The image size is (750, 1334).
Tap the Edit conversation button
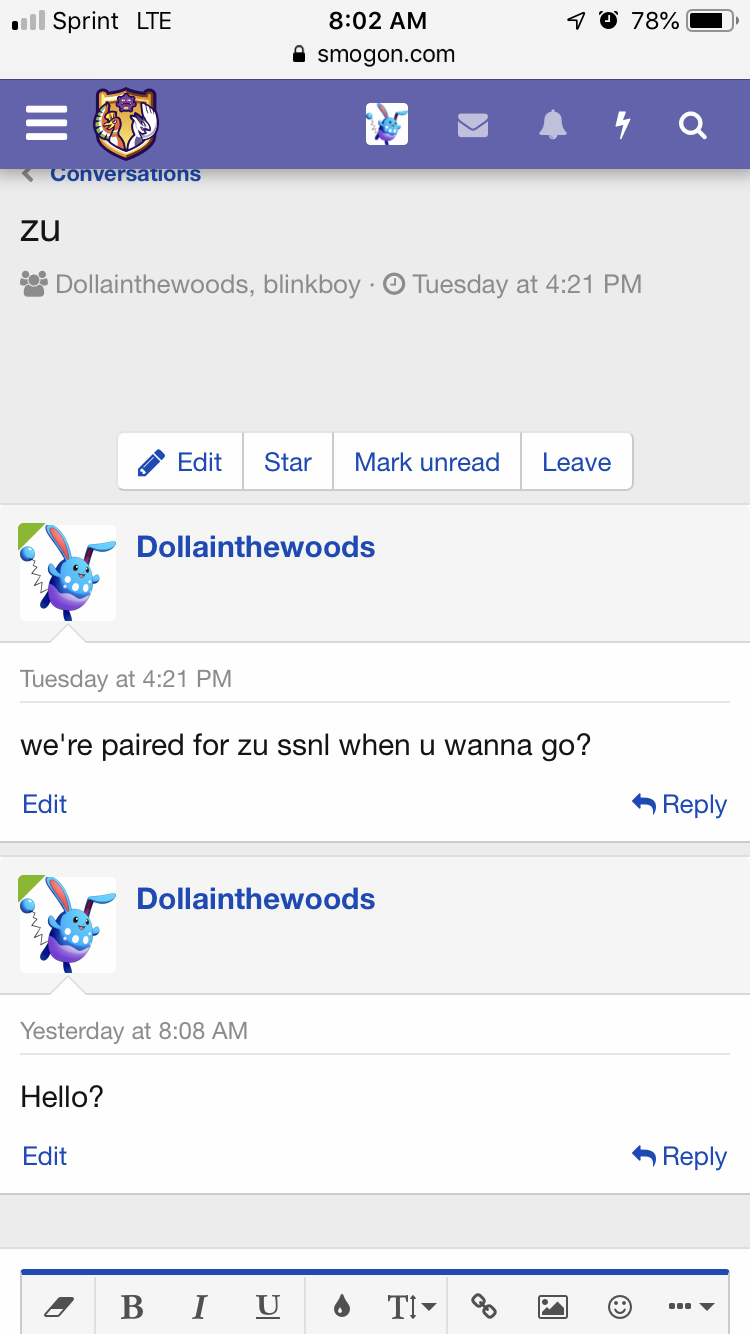181,462
